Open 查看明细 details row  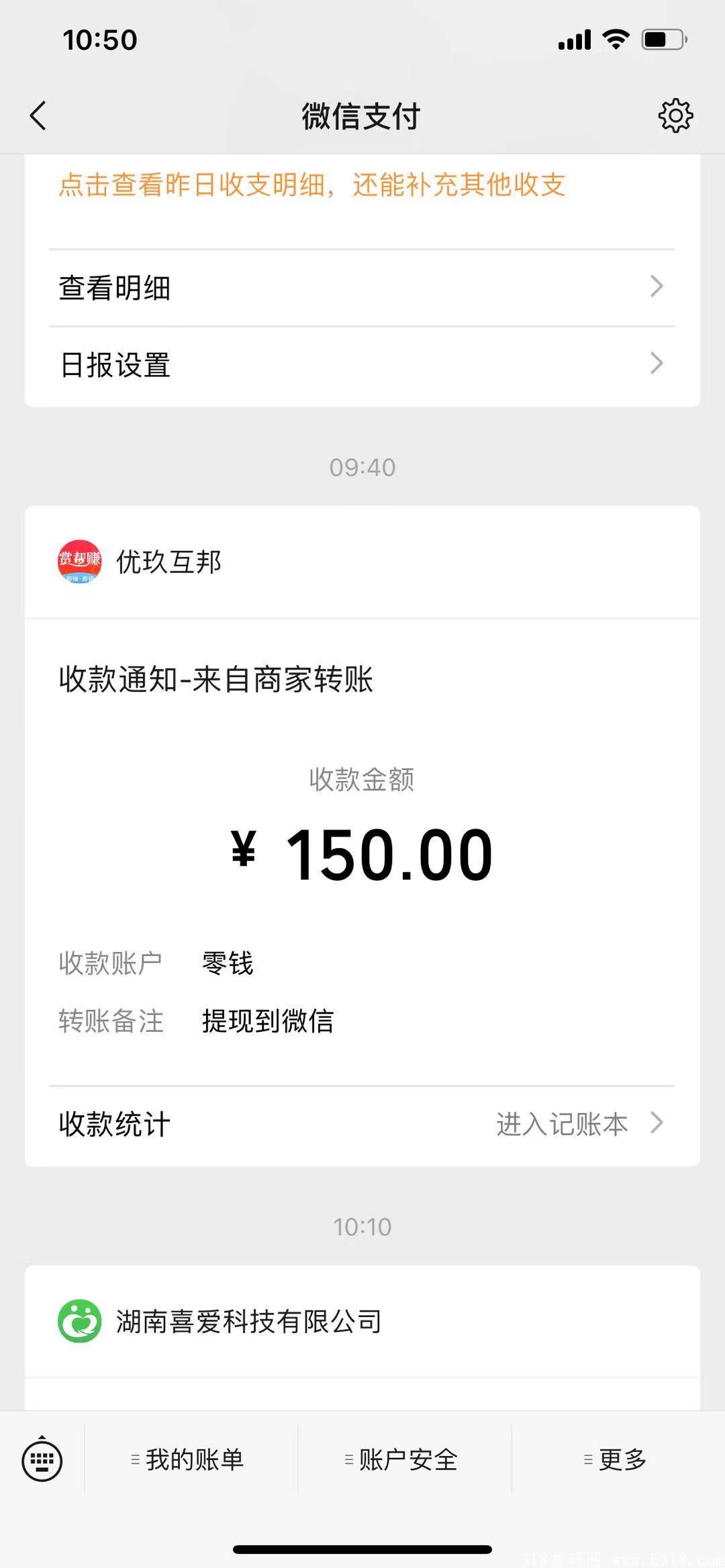point(362,288)
